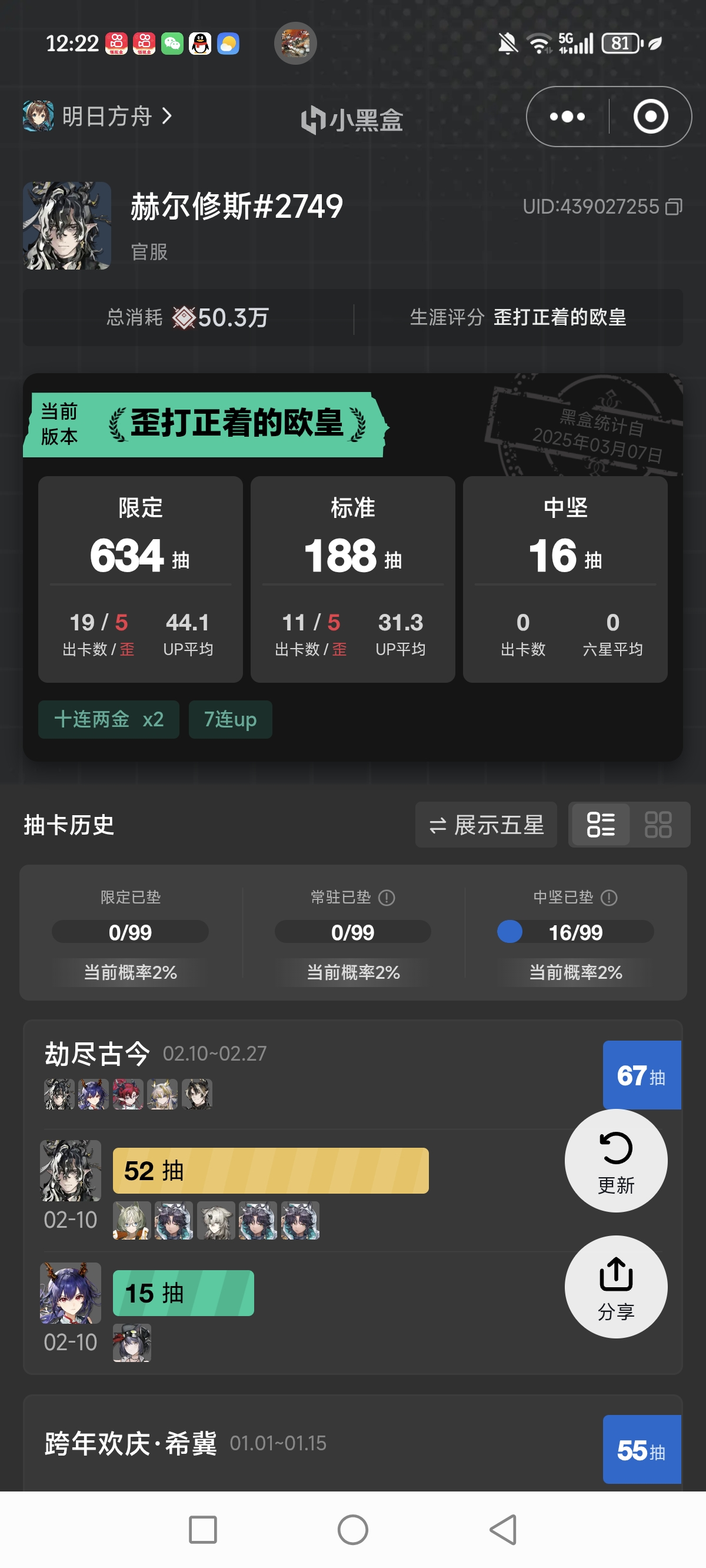Open the 明日方舟 game selector
The image size is (706, 1568).
[98, 115]
